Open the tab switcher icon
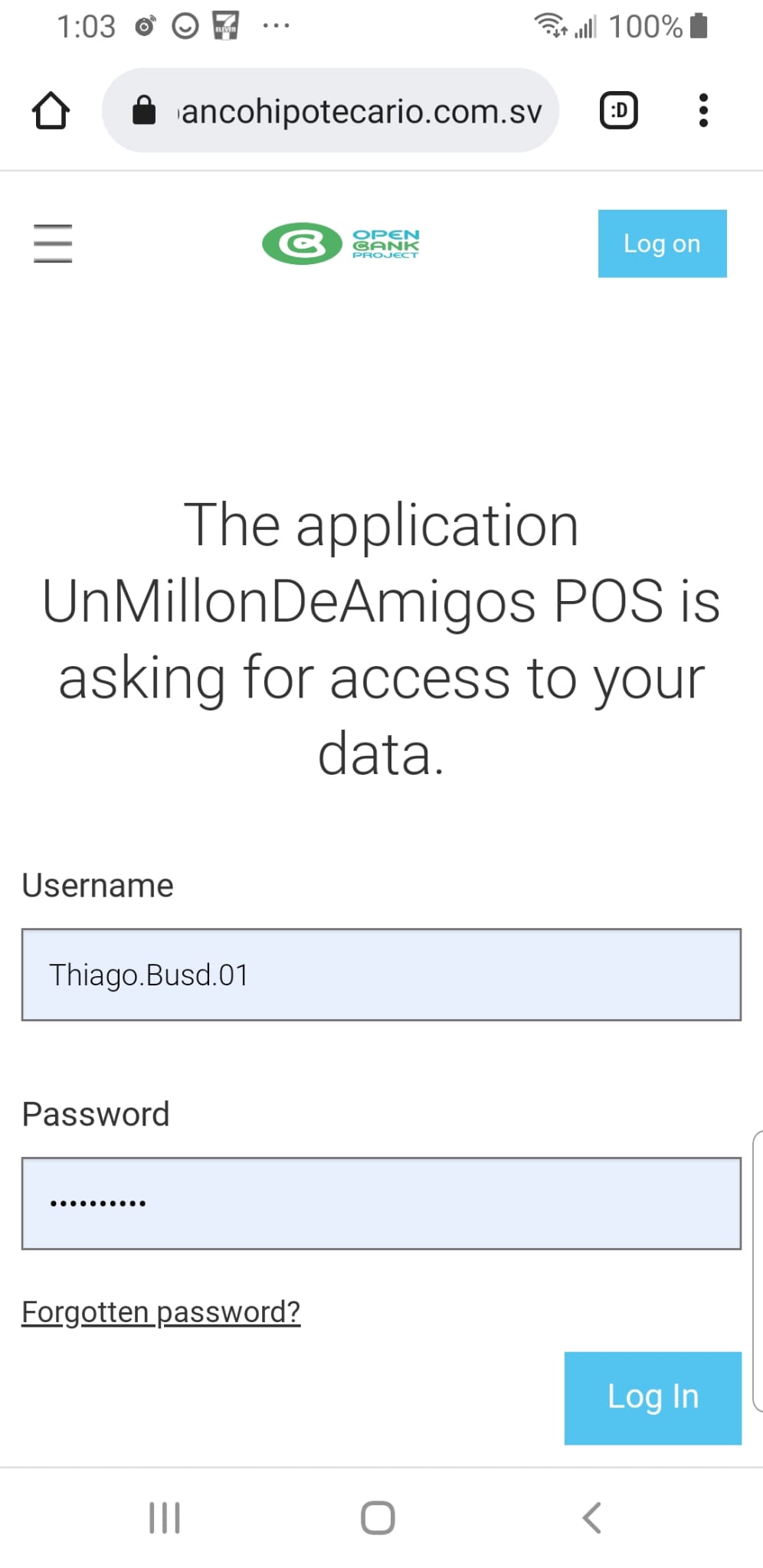Viewport: 763px width, 1568px height. click(x=617, y=109)
